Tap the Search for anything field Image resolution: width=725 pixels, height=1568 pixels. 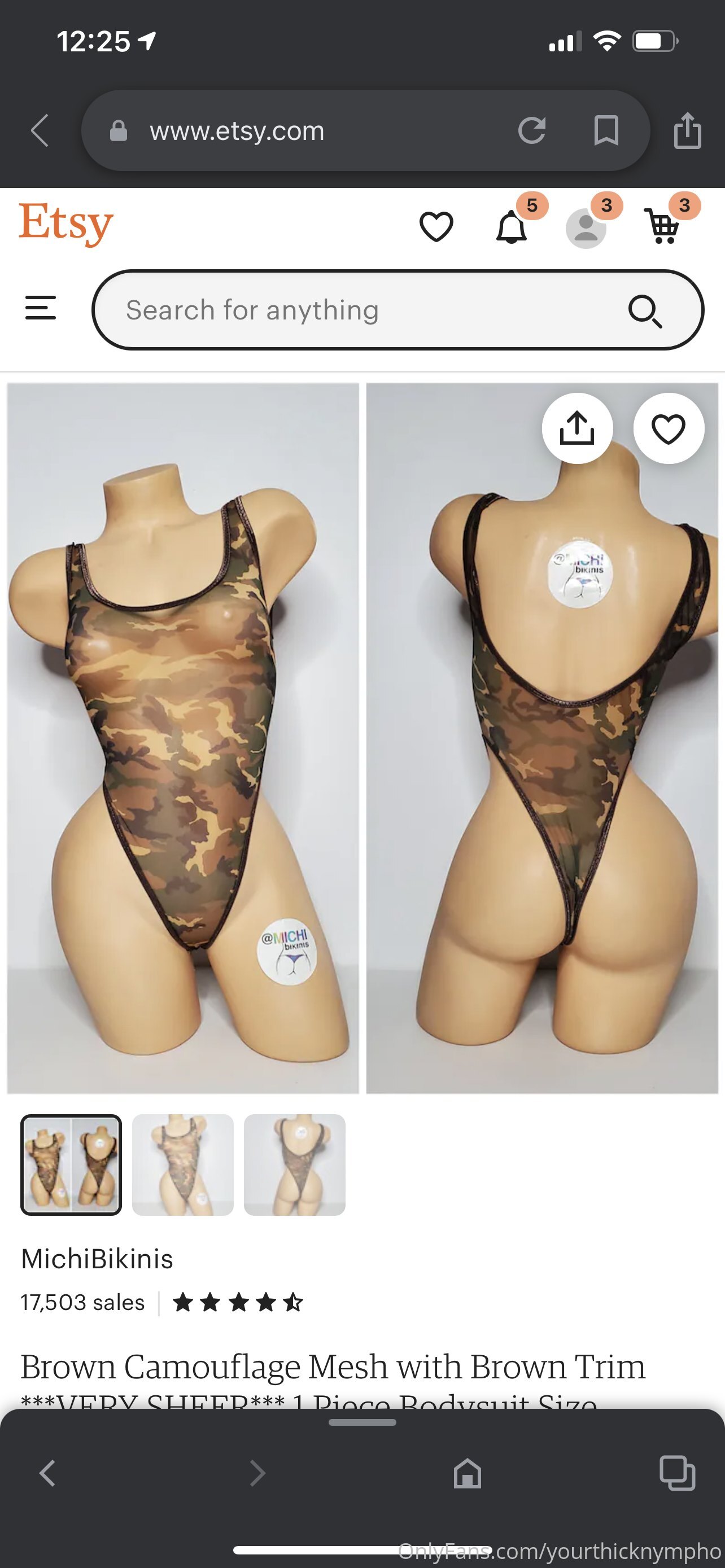pos(398,310)
